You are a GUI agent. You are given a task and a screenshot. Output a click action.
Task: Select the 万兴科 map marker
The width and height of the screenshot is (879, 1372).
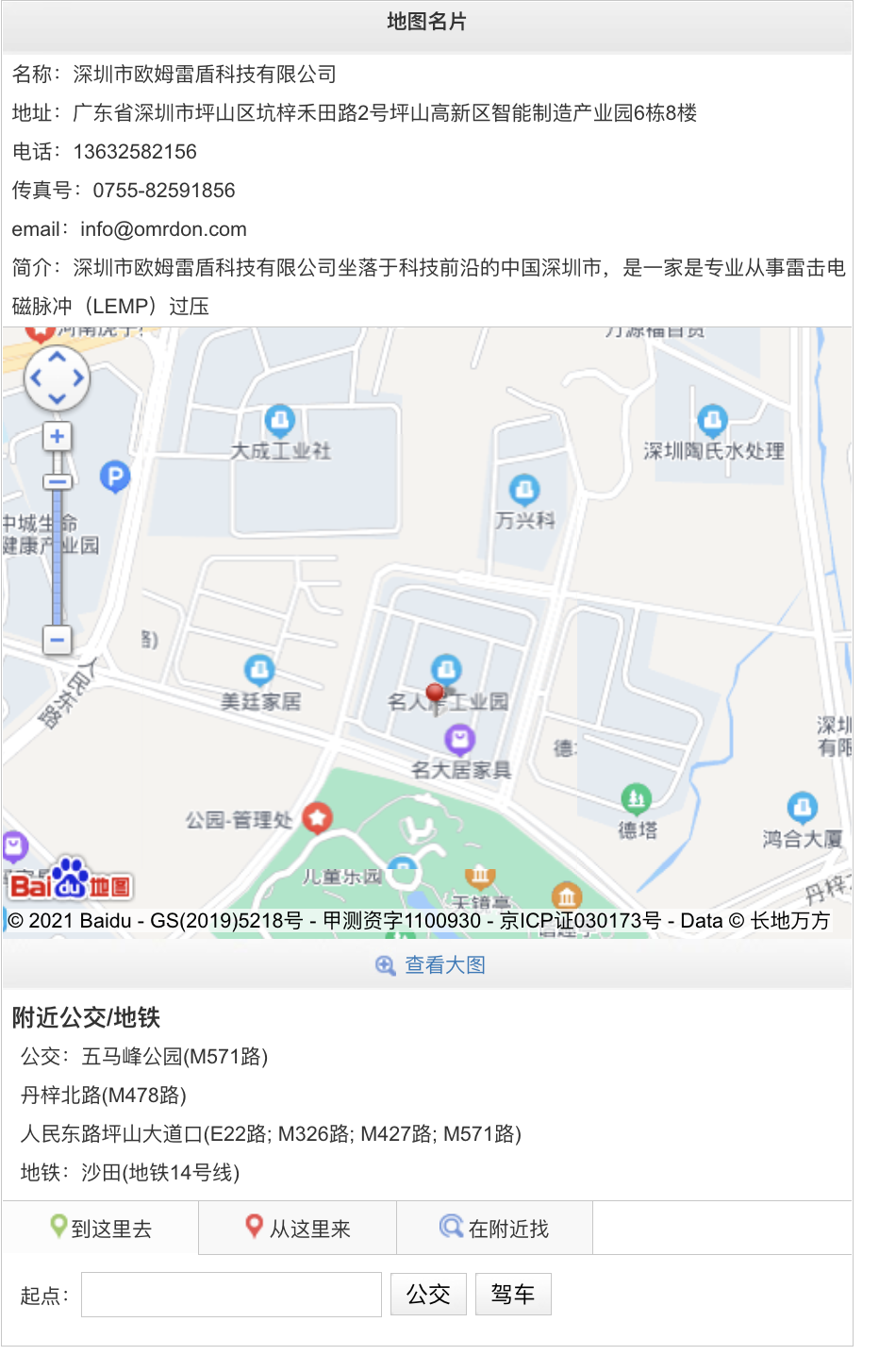524,490
